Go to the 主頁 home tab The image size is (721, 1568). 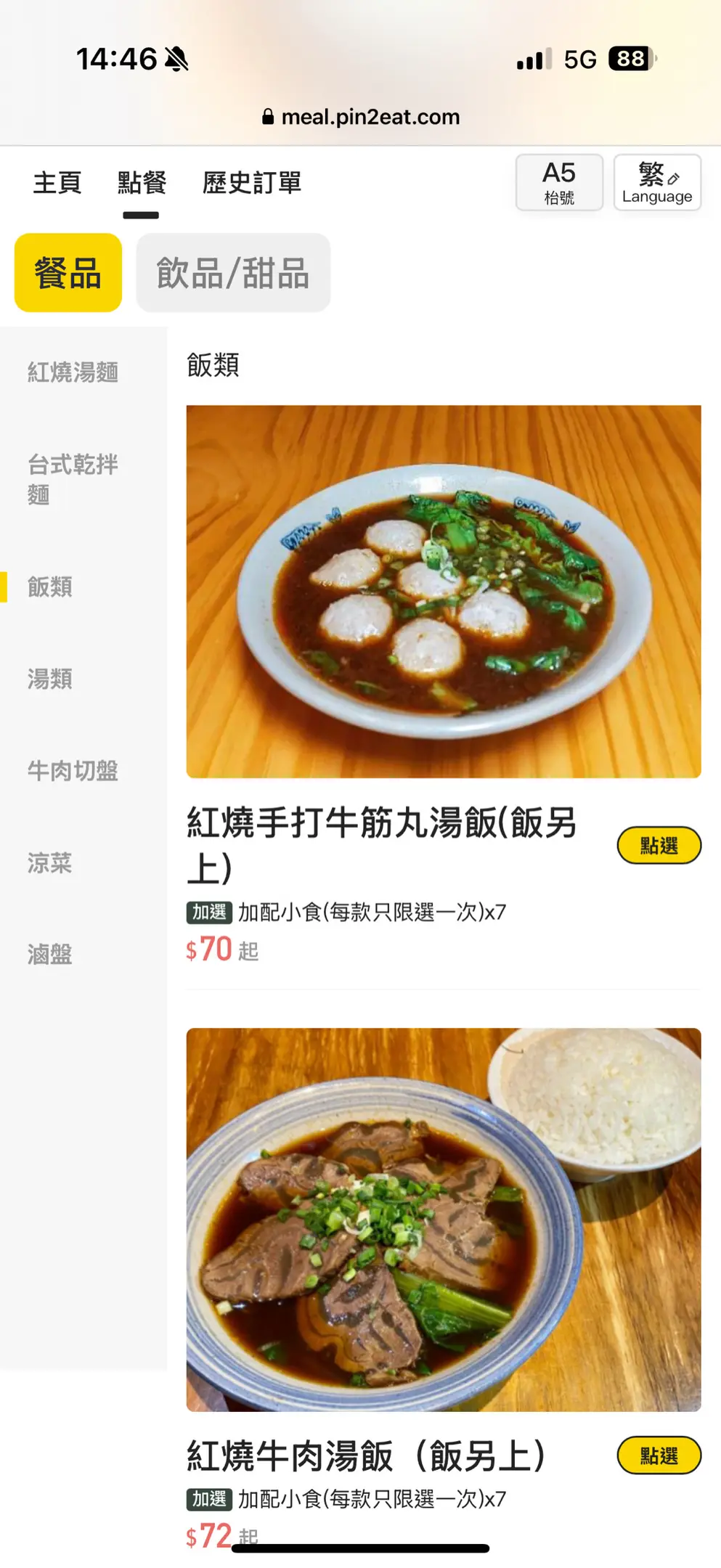[x=57, y=183]
